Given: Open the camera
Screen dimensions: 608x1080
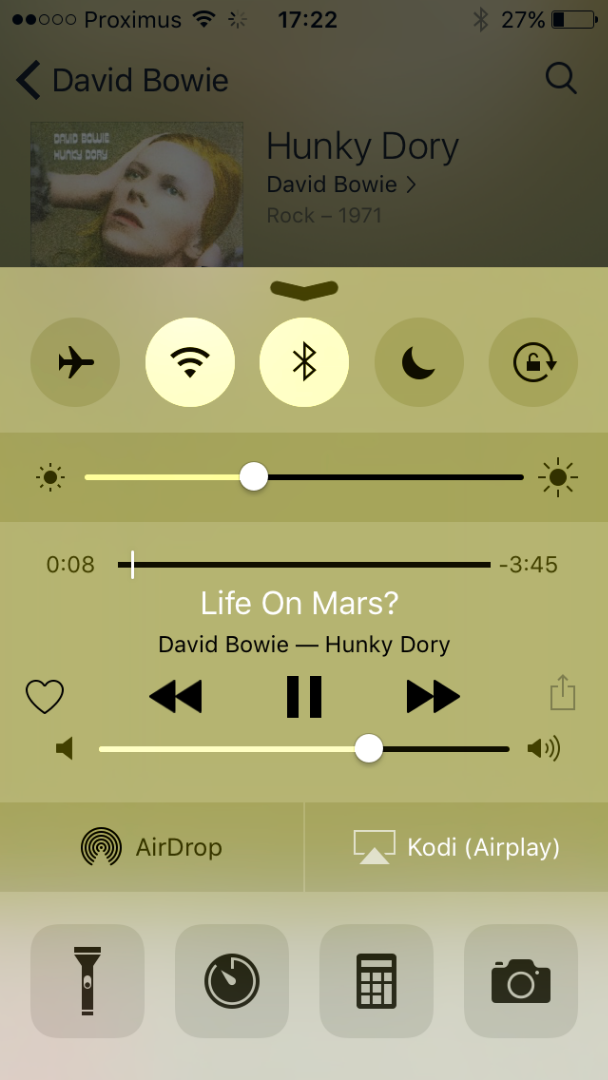Looking at the screenshot, I should click(521, 981).
